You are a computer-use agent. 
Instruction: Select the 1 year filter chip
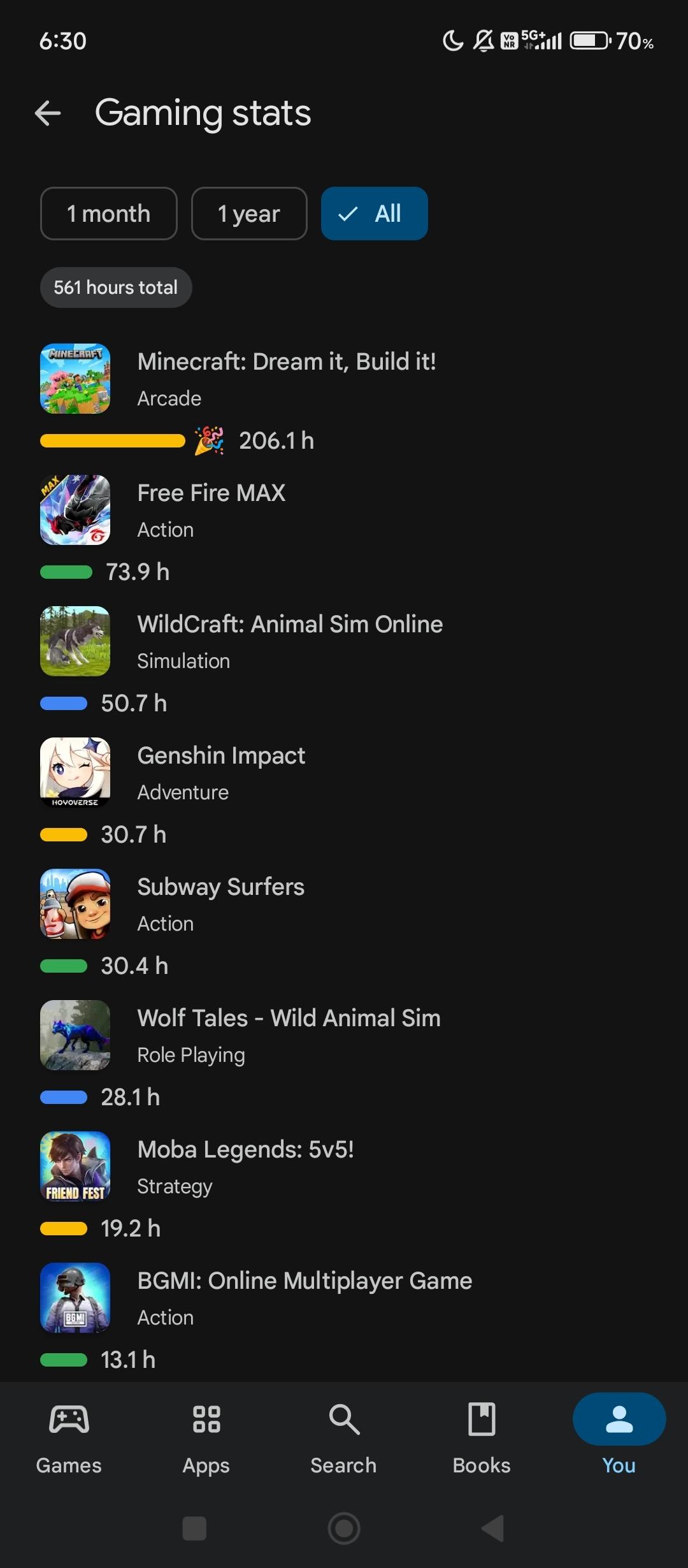coord(249,214)
